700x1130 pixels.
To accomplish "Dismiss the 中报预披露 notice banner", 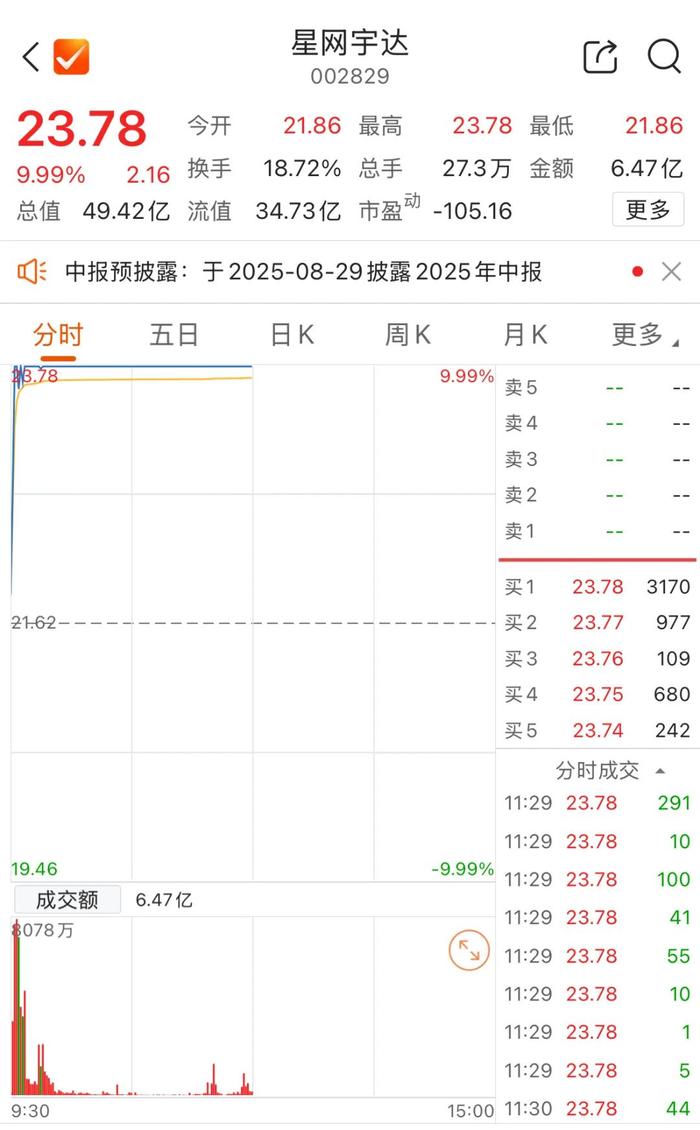I will [x=671, y=272].
